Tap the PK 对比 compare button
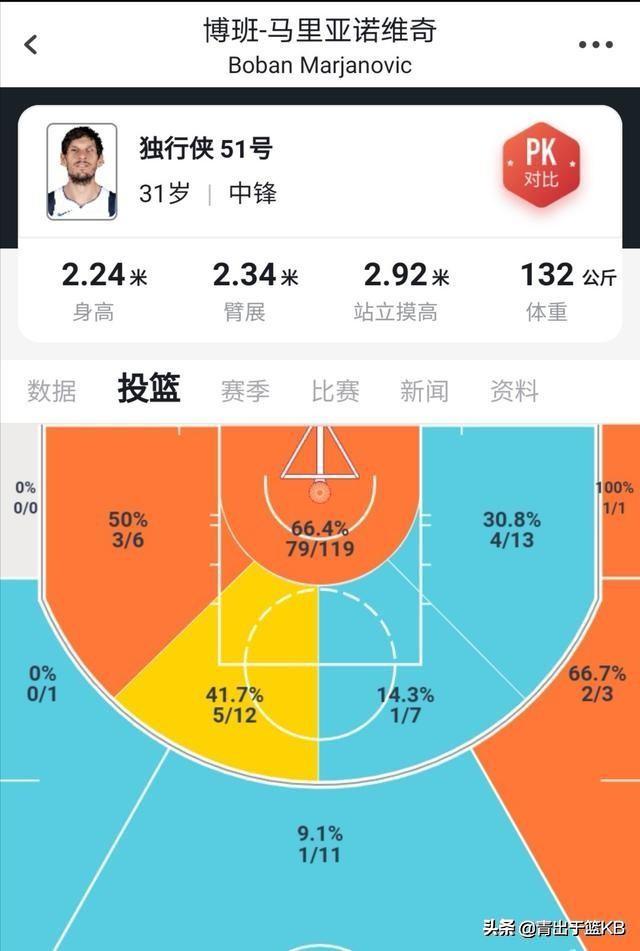The height and width of the screenshot is (951, 640). point(541,166)
